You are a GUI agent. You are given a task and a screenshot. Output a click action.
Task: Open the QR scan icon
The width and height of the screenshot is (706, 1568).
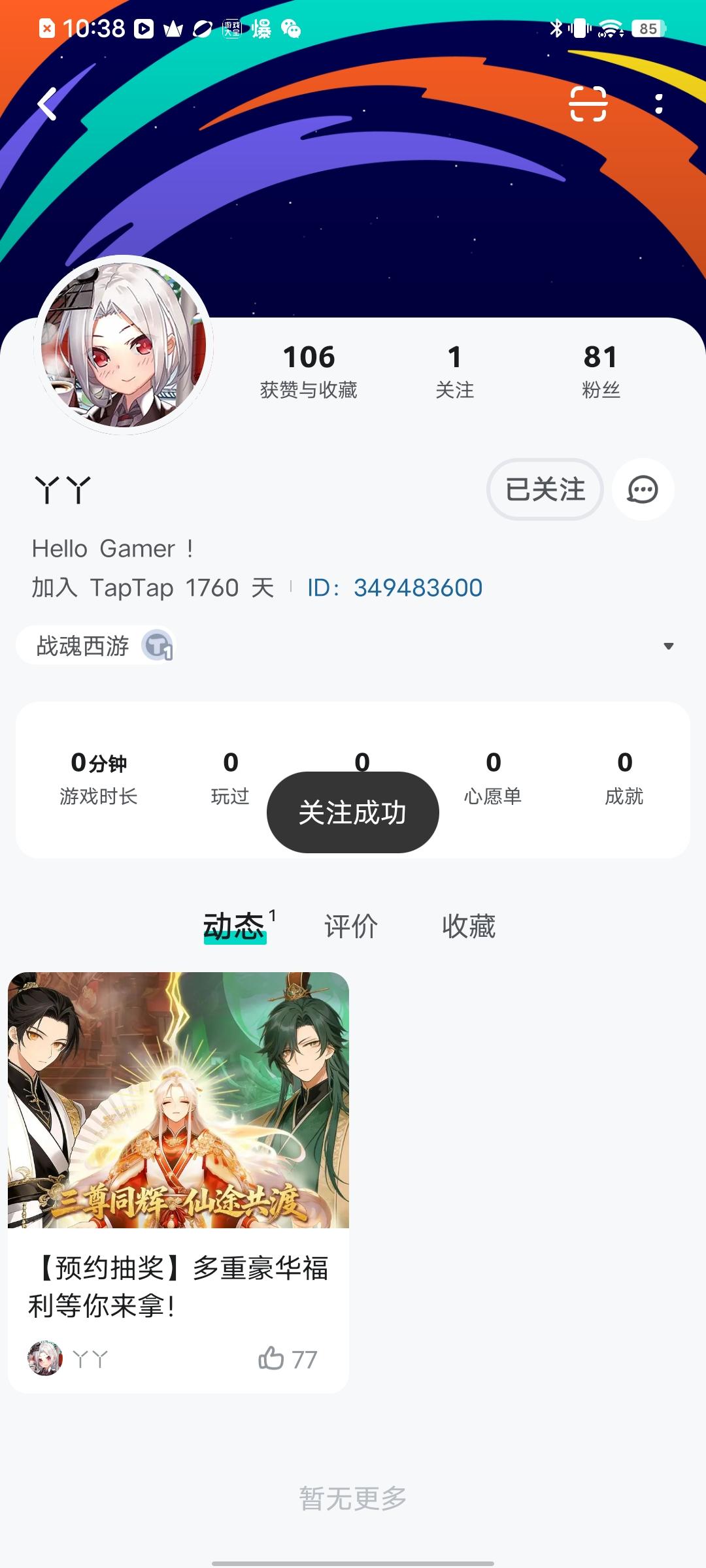pyautogui.click(x=588, y=104)
